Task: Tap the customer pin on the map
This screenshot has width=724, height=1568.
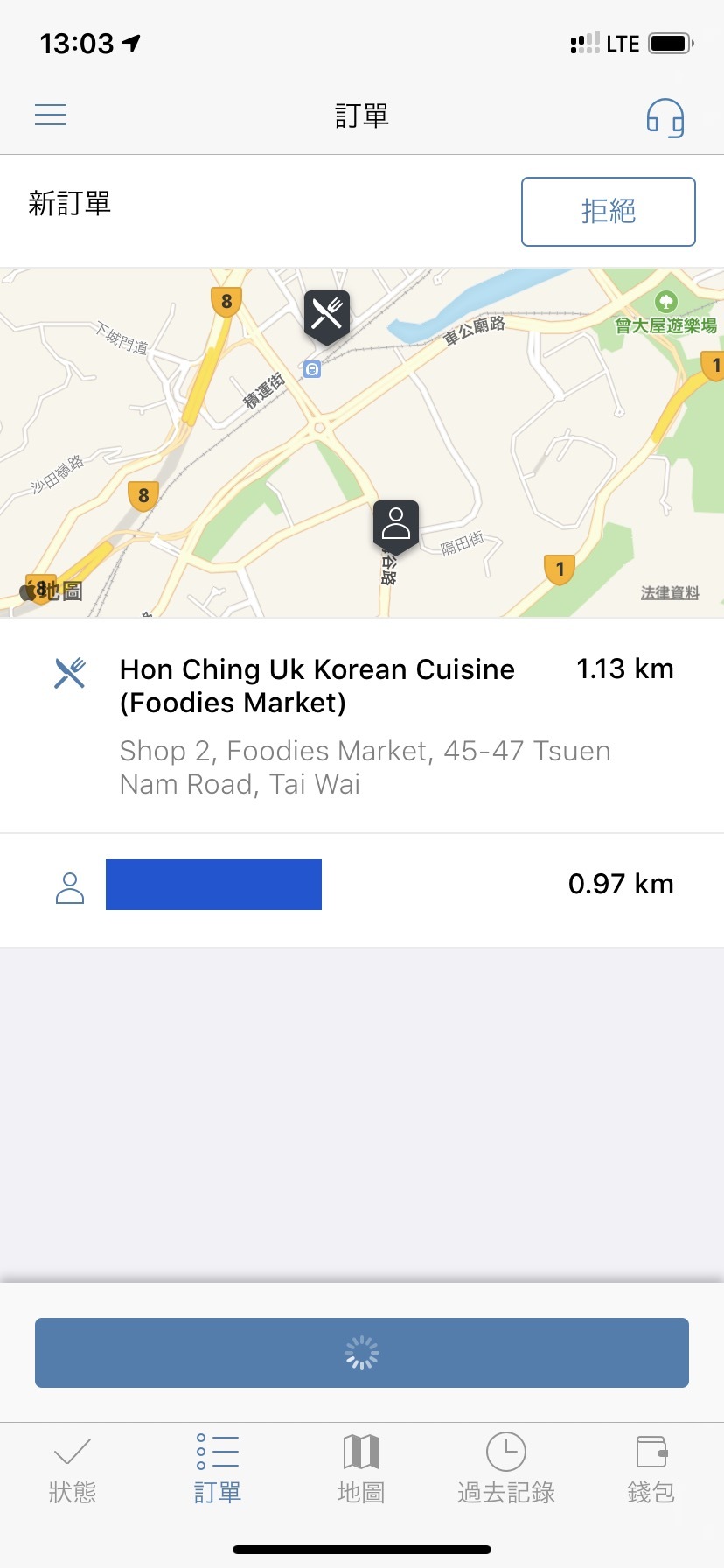Action: click(396, 526)
